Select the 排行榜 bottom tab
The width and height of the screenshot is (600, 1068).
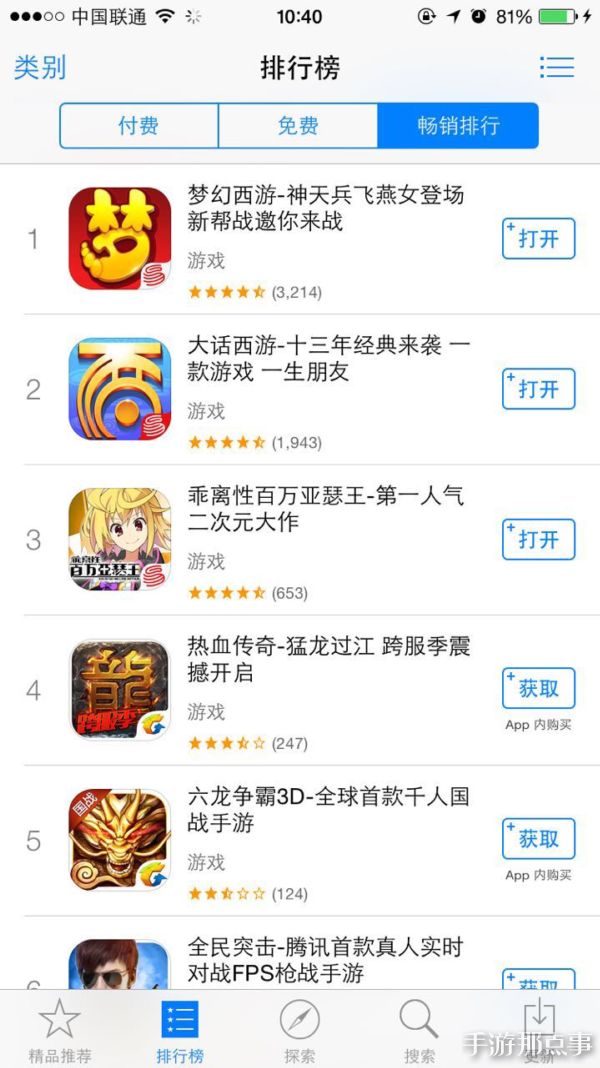[x=180, y=1030]
